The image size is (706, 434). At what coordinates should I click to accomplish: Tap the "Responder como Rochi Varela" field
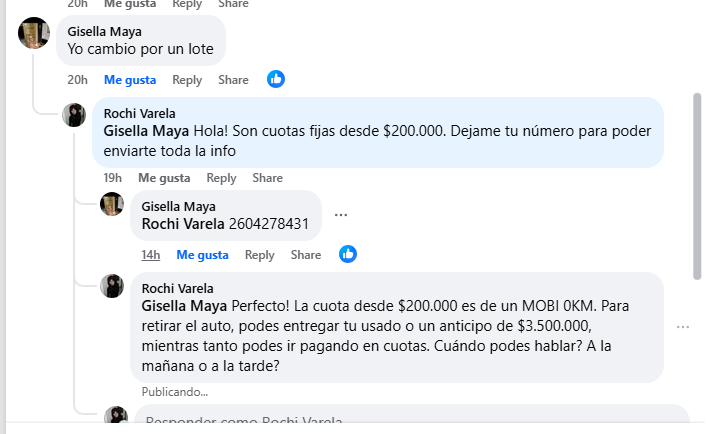point(400,422)
